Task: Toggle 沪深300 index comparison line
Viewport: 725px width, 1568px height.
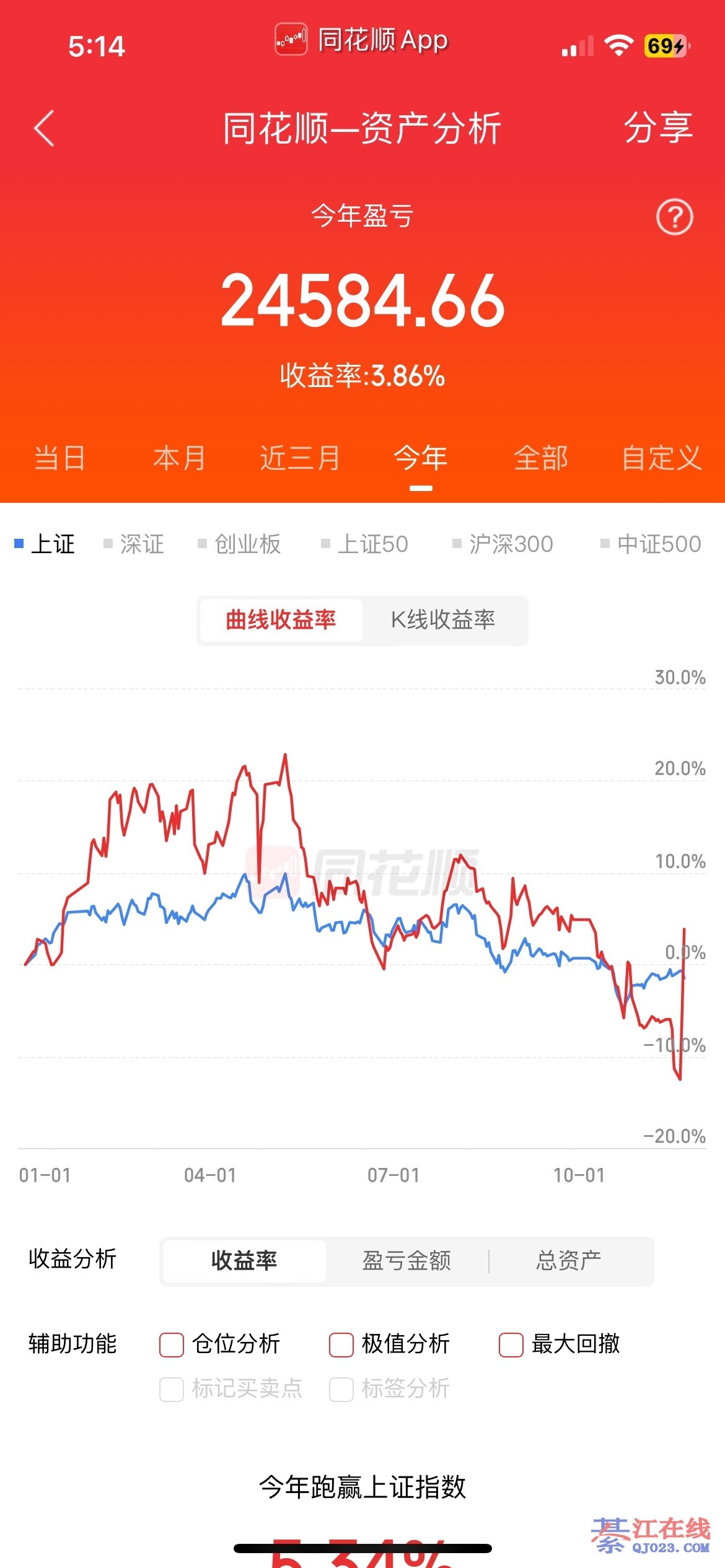Action: (503, 544)
